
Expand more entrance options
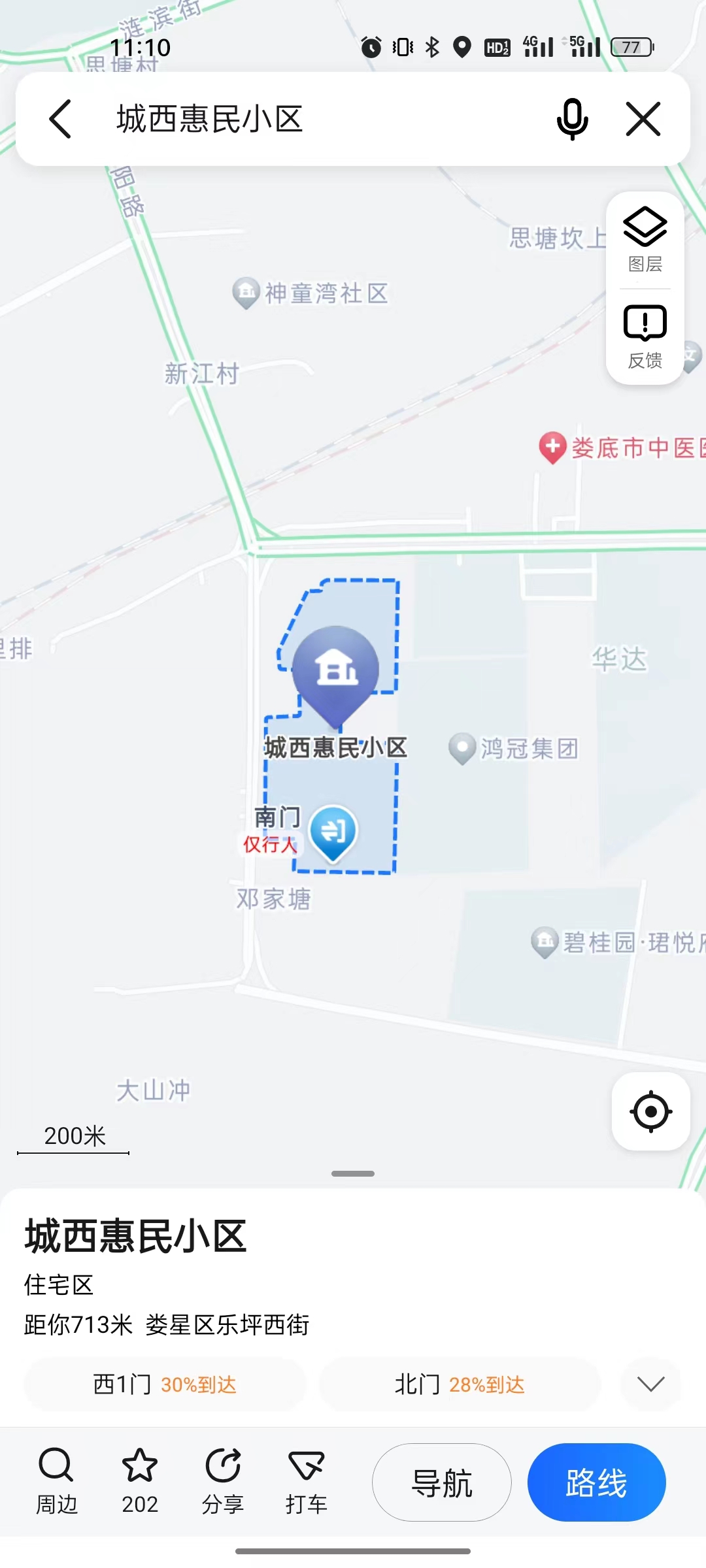[x=650, y=1384]
